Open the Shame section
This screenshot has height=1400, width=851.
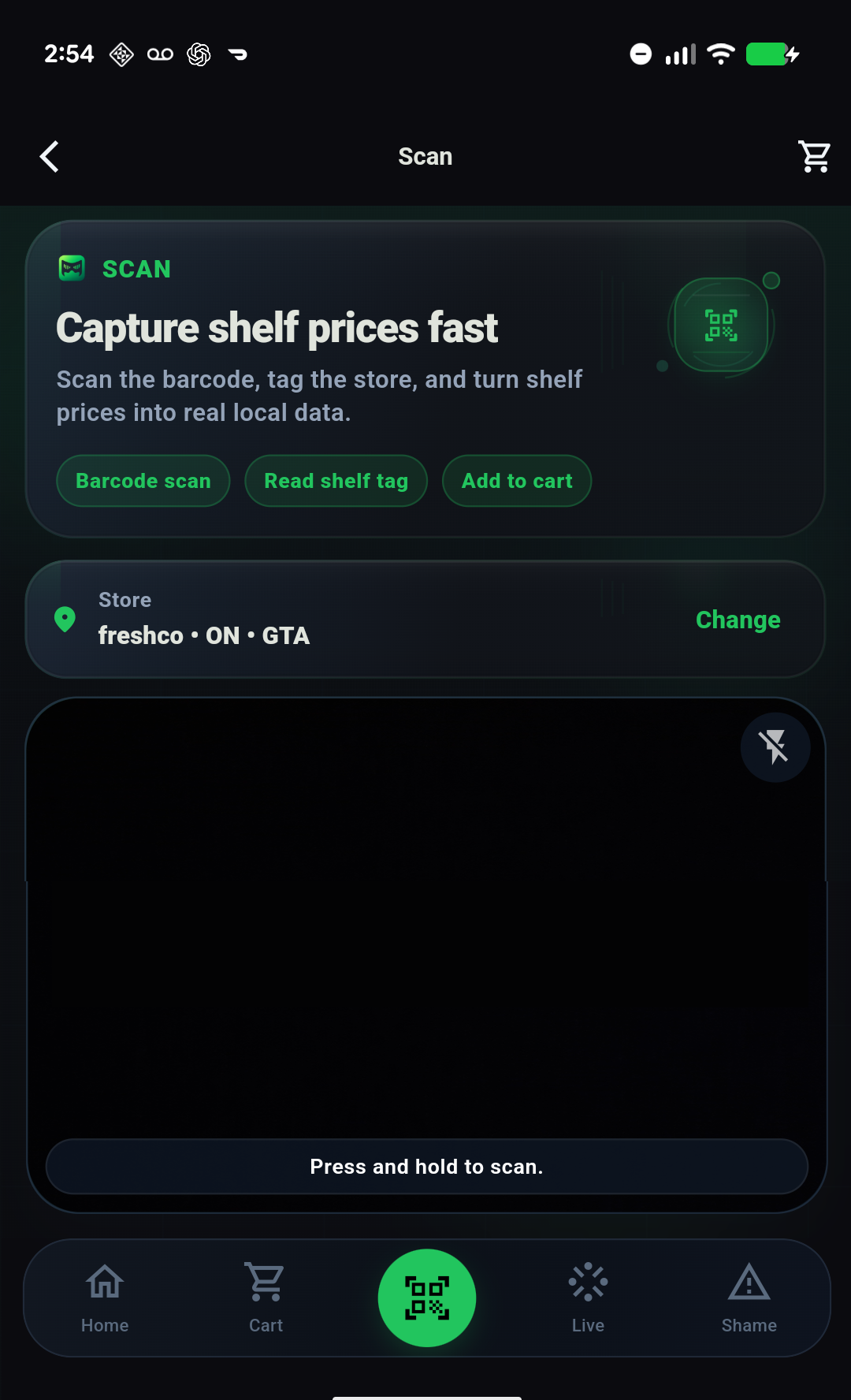(748, 1297)
